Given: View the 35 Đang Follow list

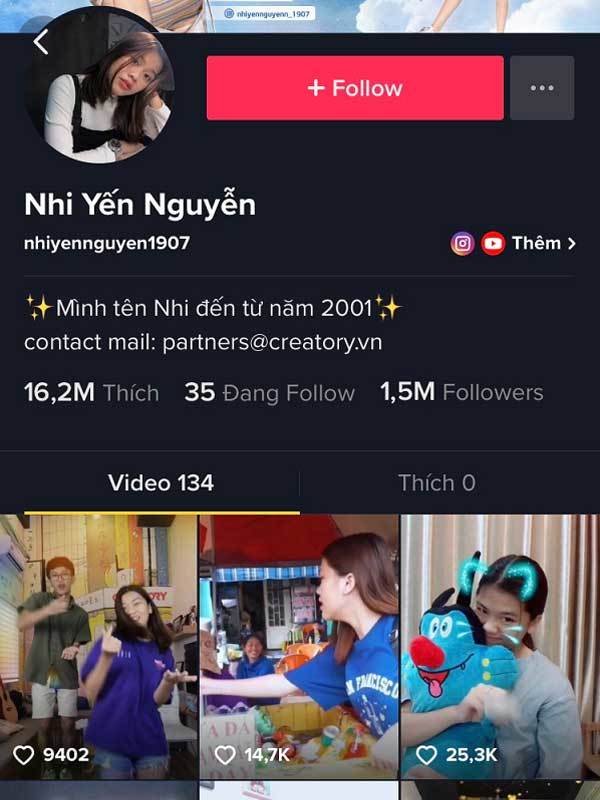Looking at the screenshot, I should pos(269,393).
